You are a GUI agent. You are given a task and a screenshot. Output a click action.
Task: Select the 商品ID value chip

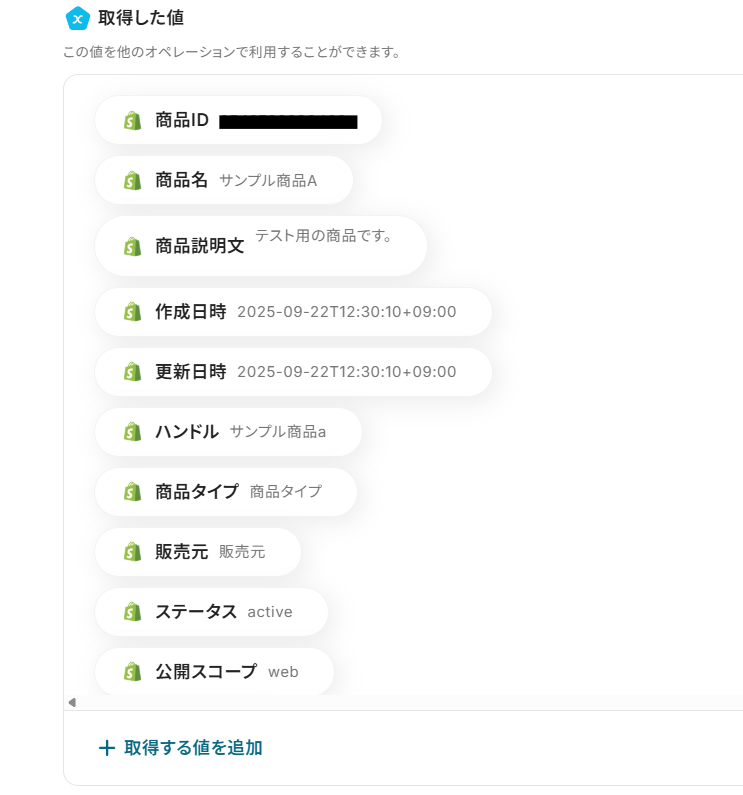click(238, 121)
